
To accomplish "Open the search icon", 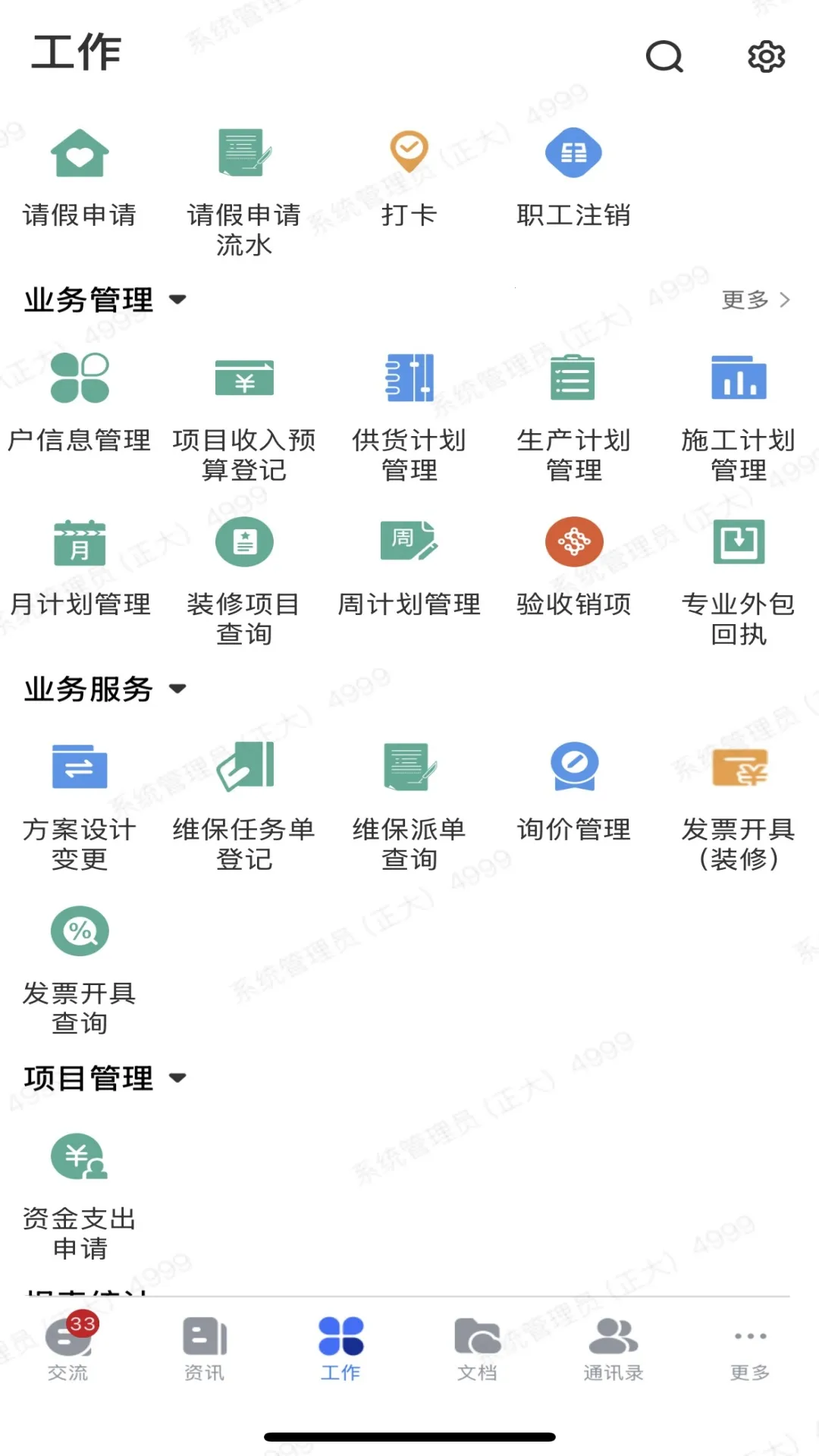I will (664, 56).
